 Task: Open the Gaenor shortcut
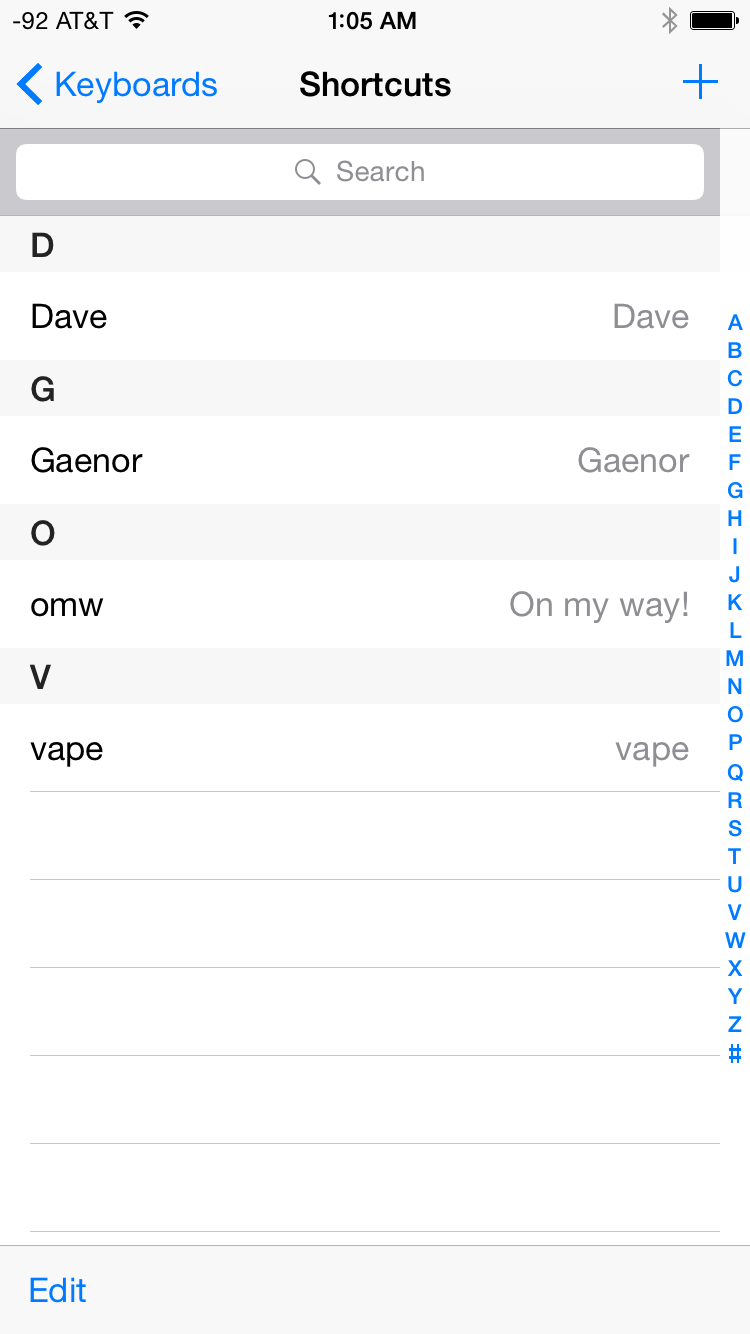coord(360,460)
